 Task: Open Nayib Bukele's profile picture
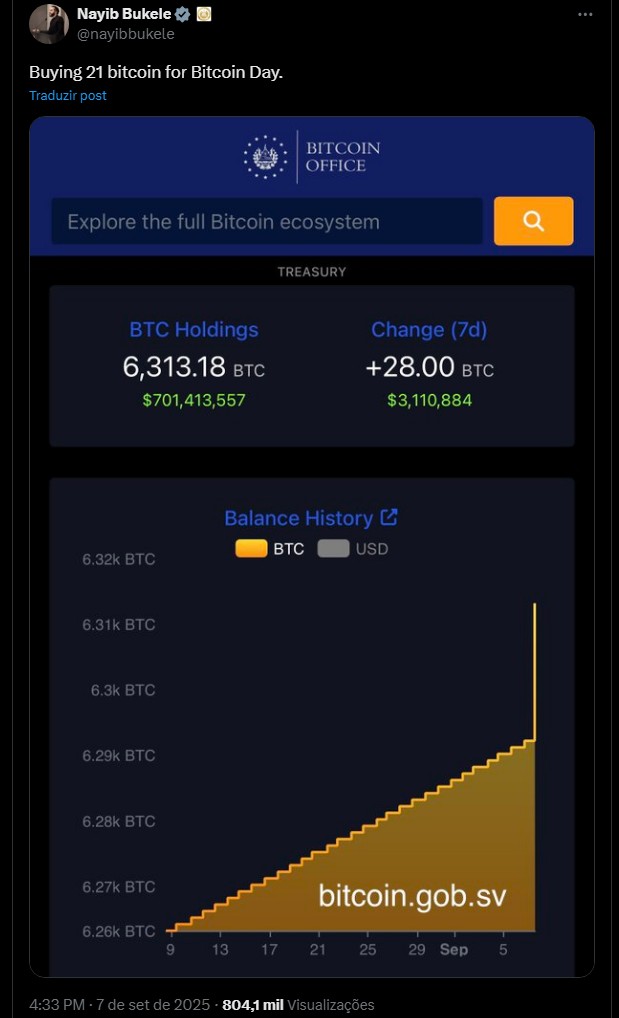[49, 24]
